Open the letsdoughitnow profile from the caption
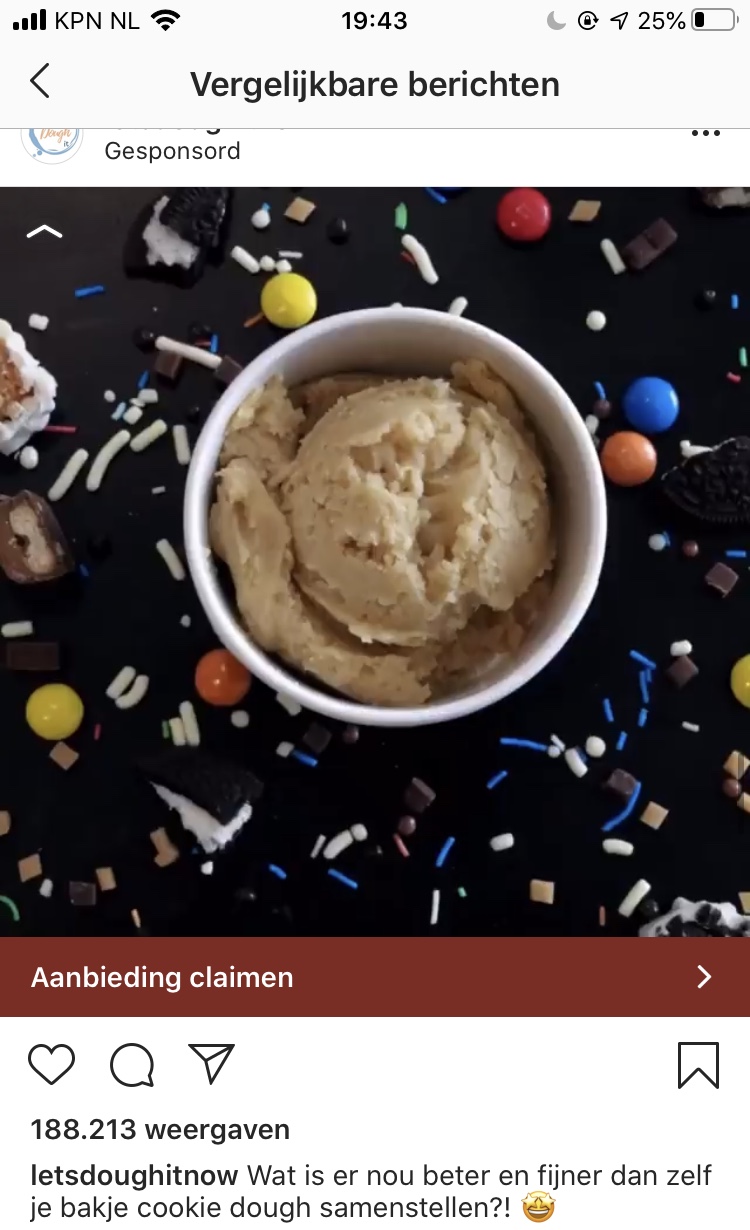 tap(134, 1174)
